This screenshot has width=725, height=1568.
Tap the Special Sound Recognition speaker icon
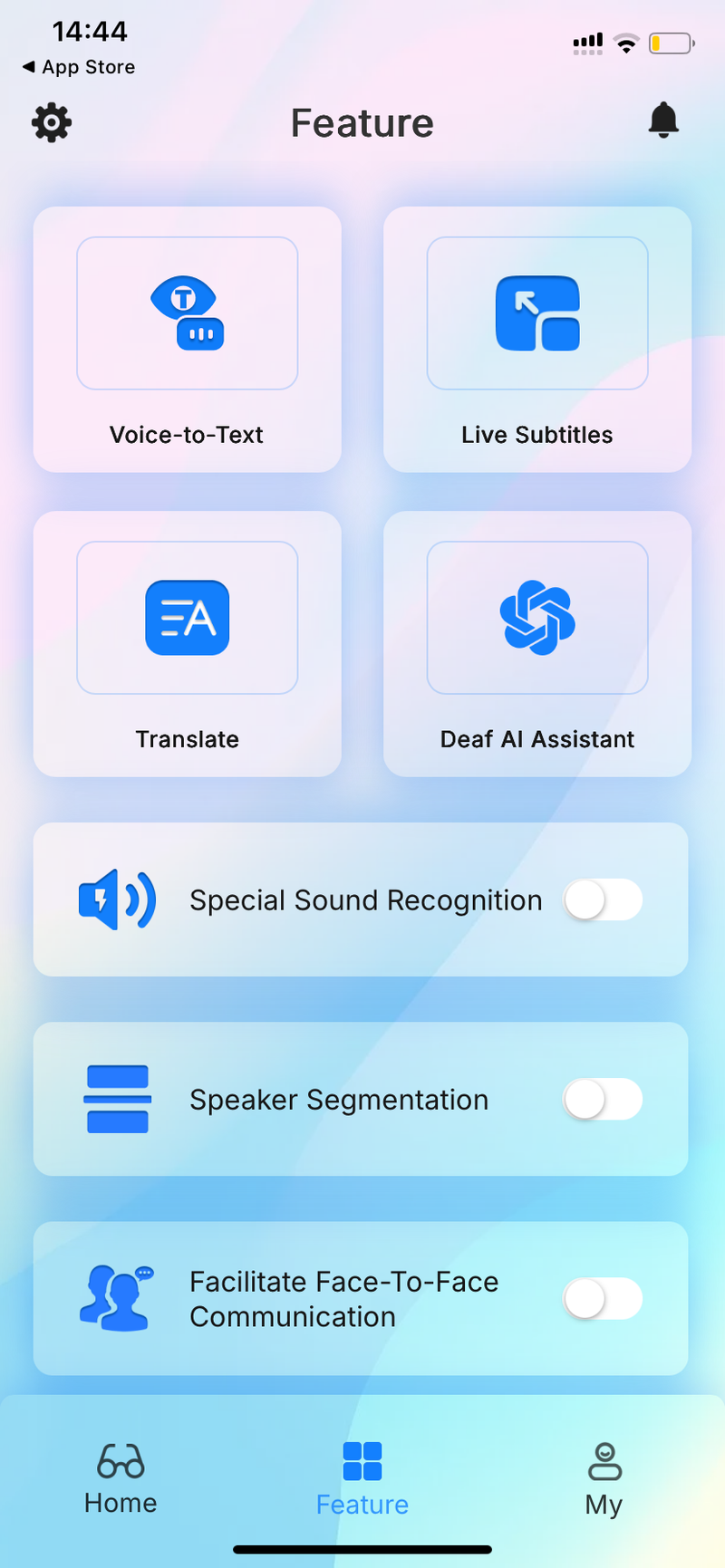[x=116, y=899]
